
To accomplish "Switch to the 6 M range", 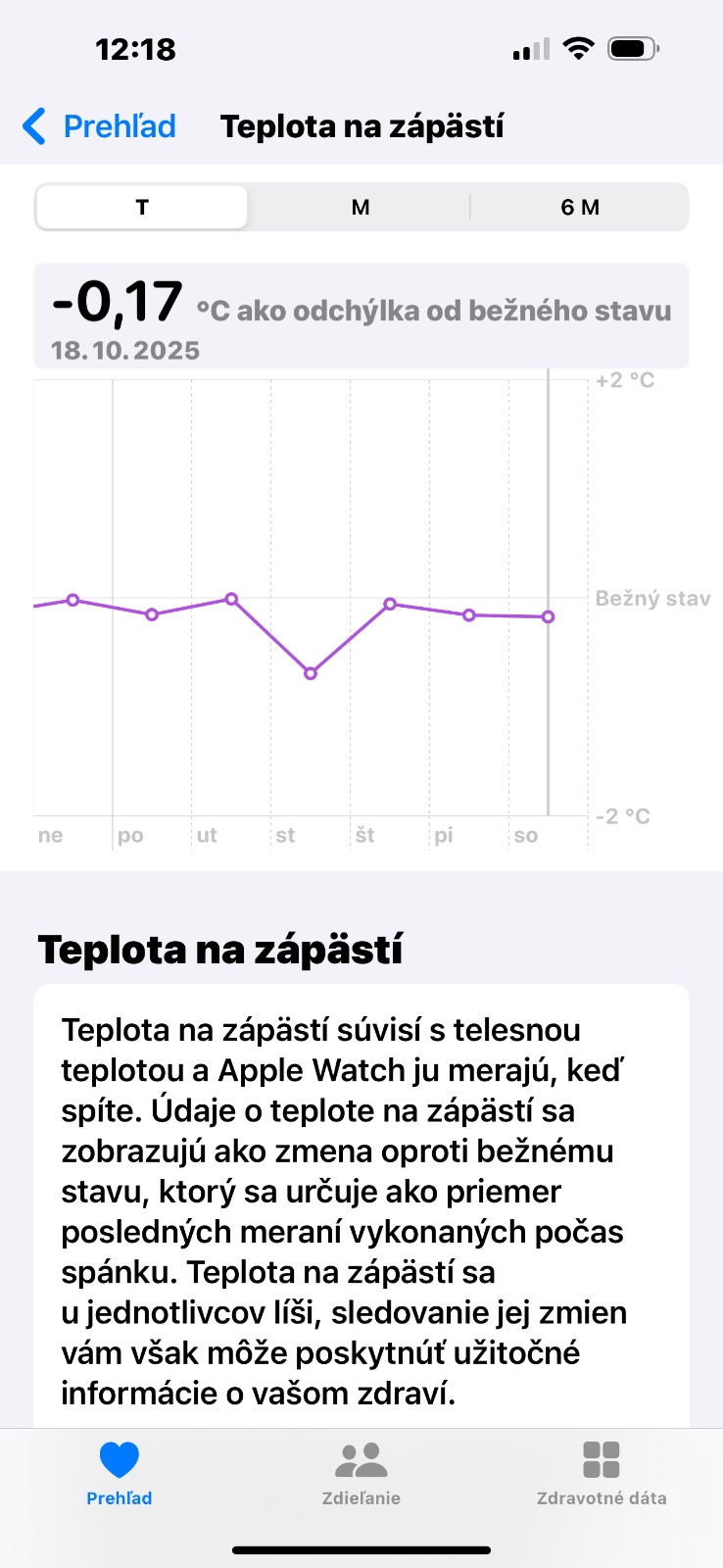I will (x=579, y=208).
